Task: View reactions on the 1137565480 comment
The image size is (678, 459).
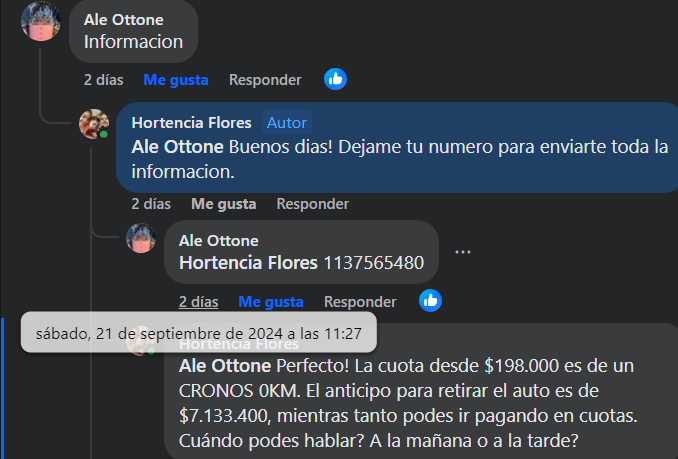Action: click(431, 300)
